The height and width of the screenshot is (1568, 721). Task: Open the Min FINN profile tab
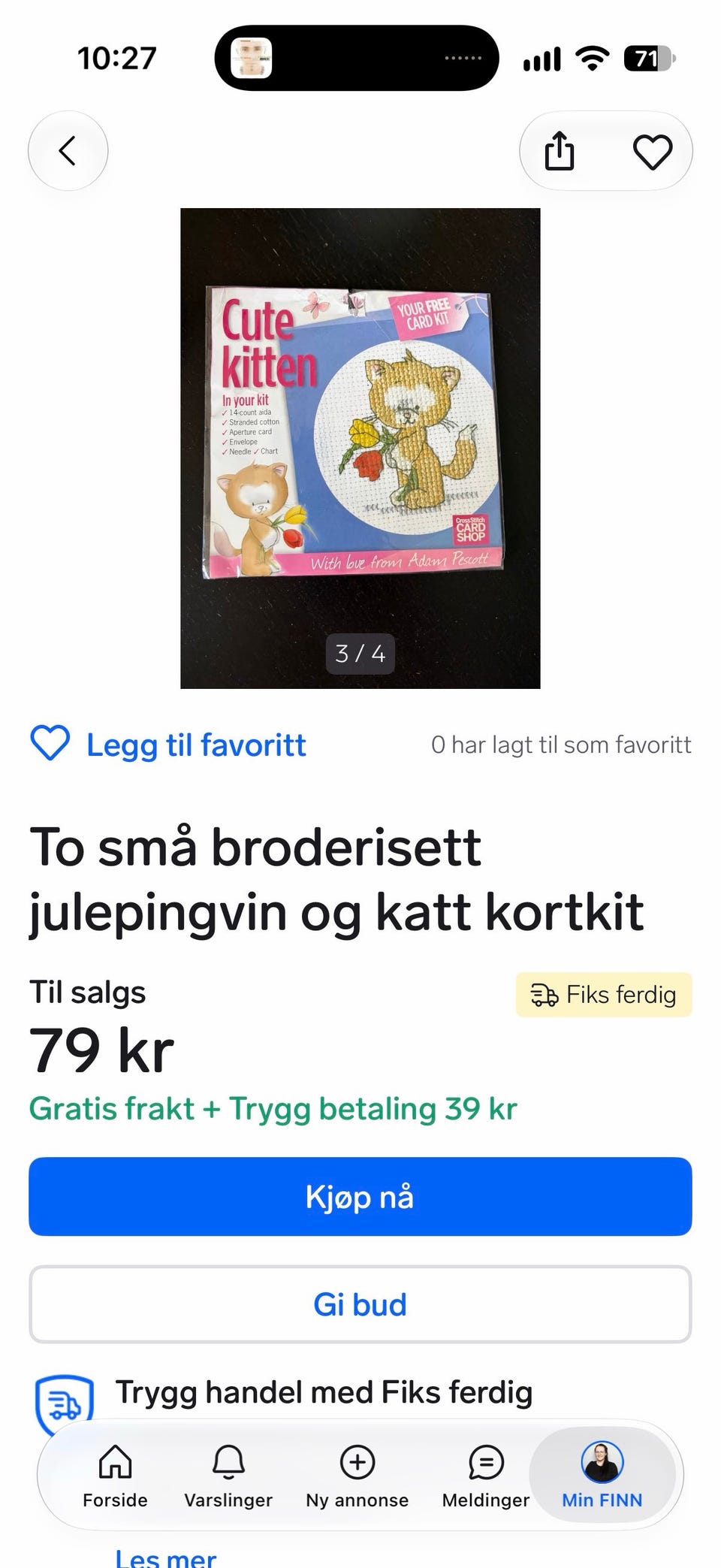[x=602, y=1476]
